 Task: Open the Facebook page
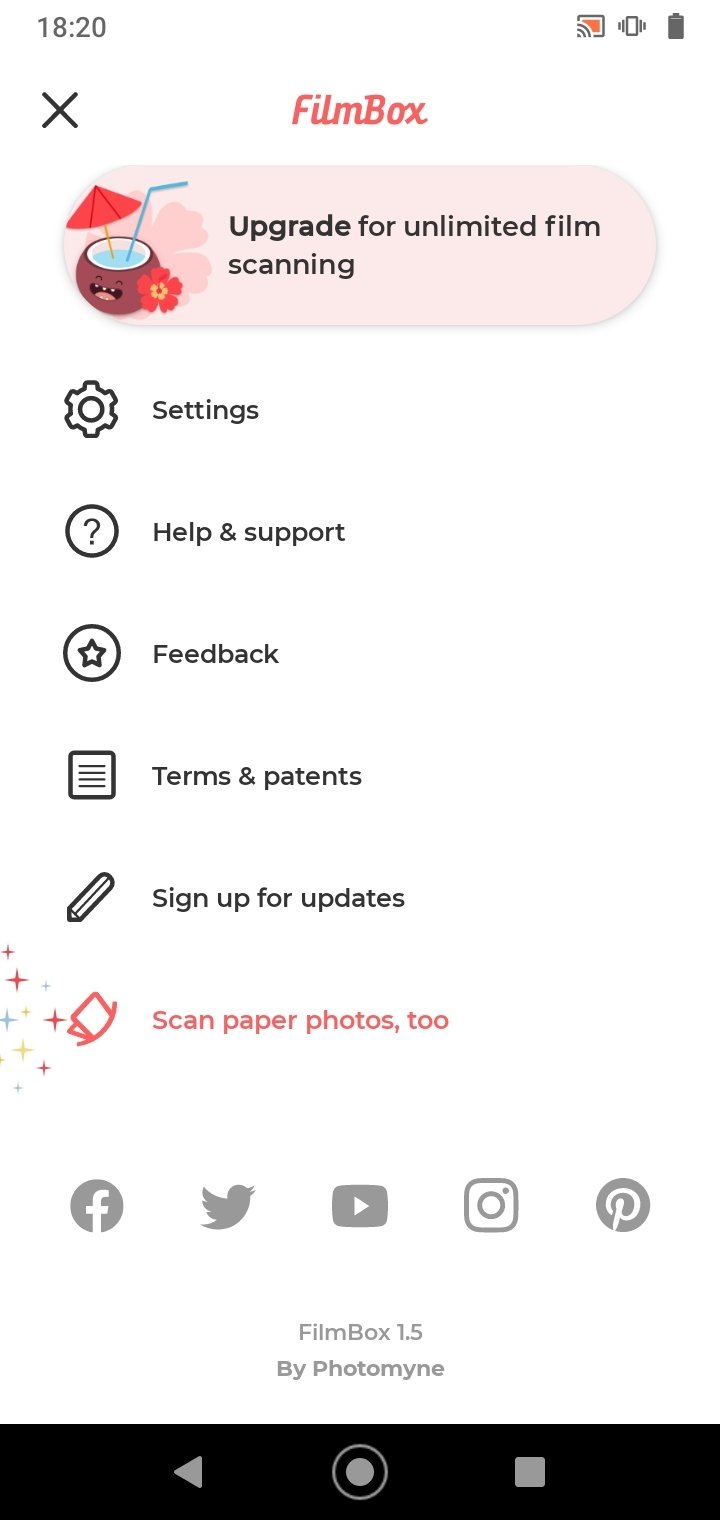pyautogui.click(x=97, y=1205)
